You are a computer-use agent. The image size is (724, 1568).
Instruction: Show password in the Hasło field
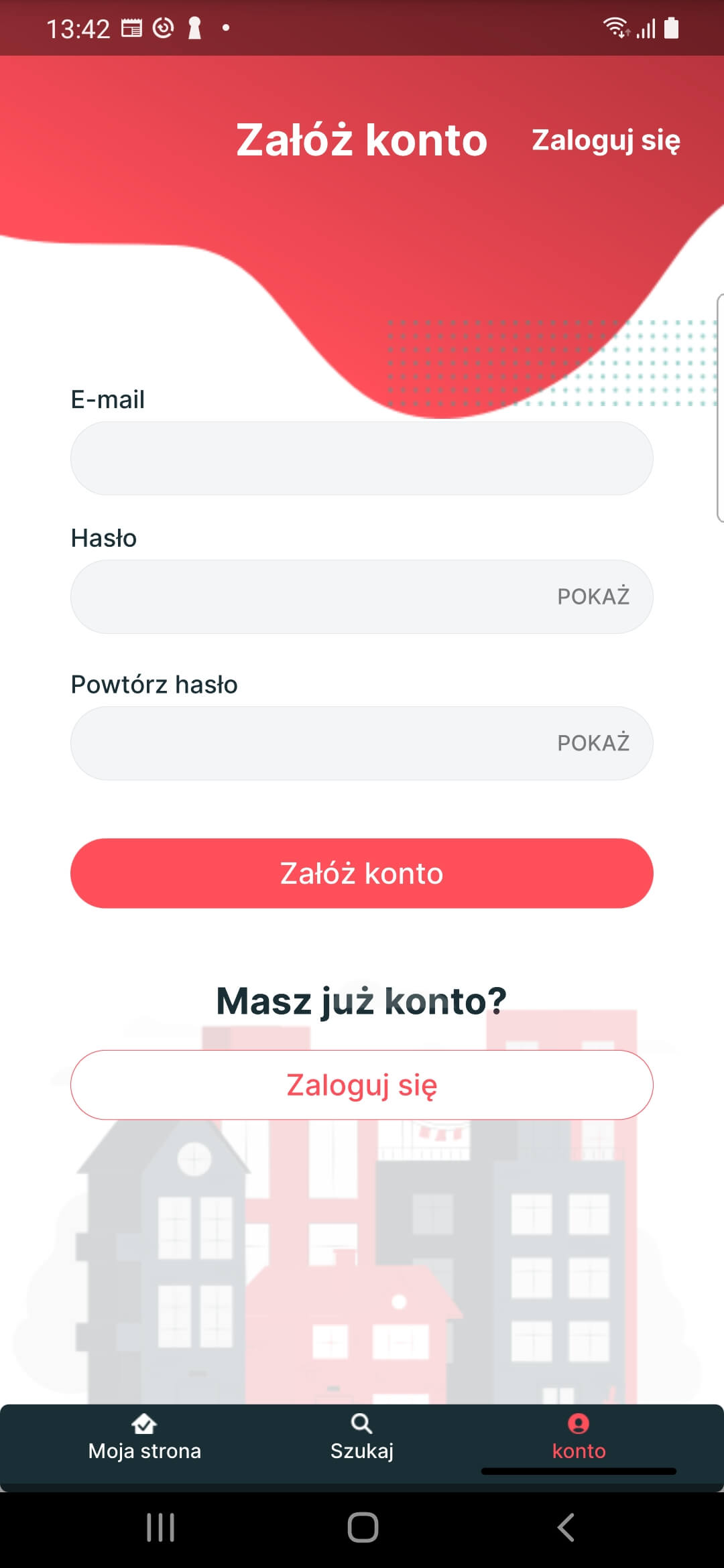[x=593, y=596]
